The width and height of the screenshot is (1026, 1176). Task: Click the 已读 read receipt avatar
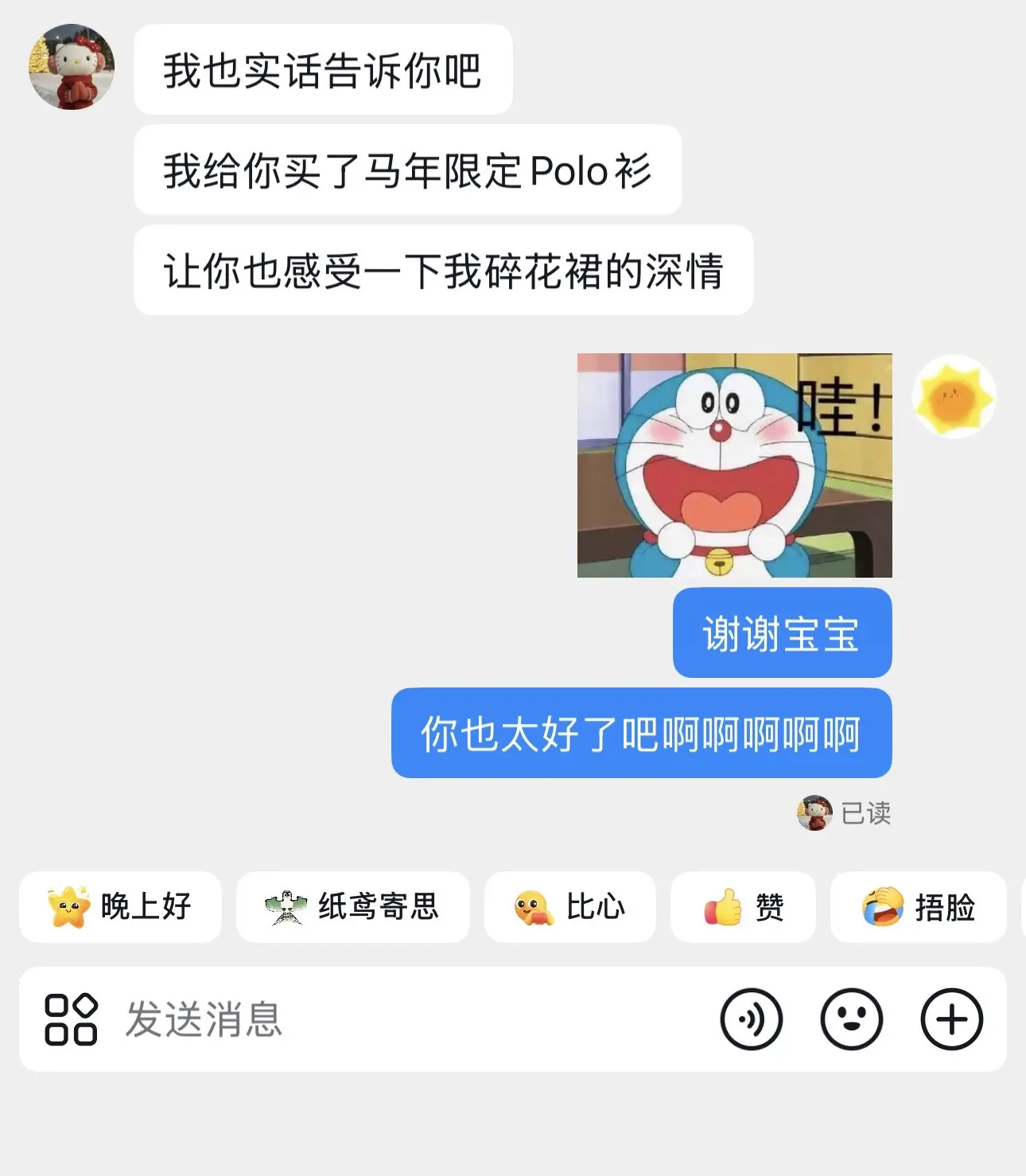[813, 813]
